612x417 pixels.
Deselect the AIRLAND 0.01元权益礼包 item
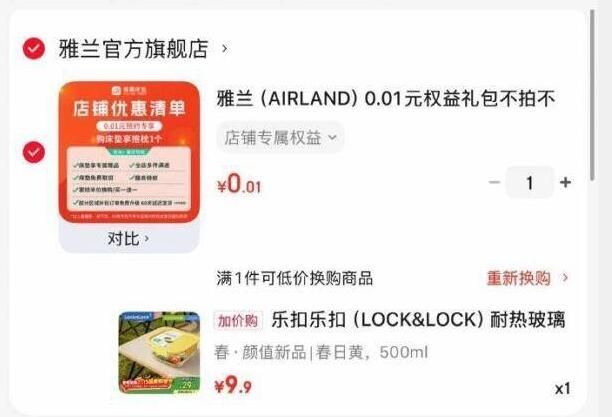[x=34, y=152]
